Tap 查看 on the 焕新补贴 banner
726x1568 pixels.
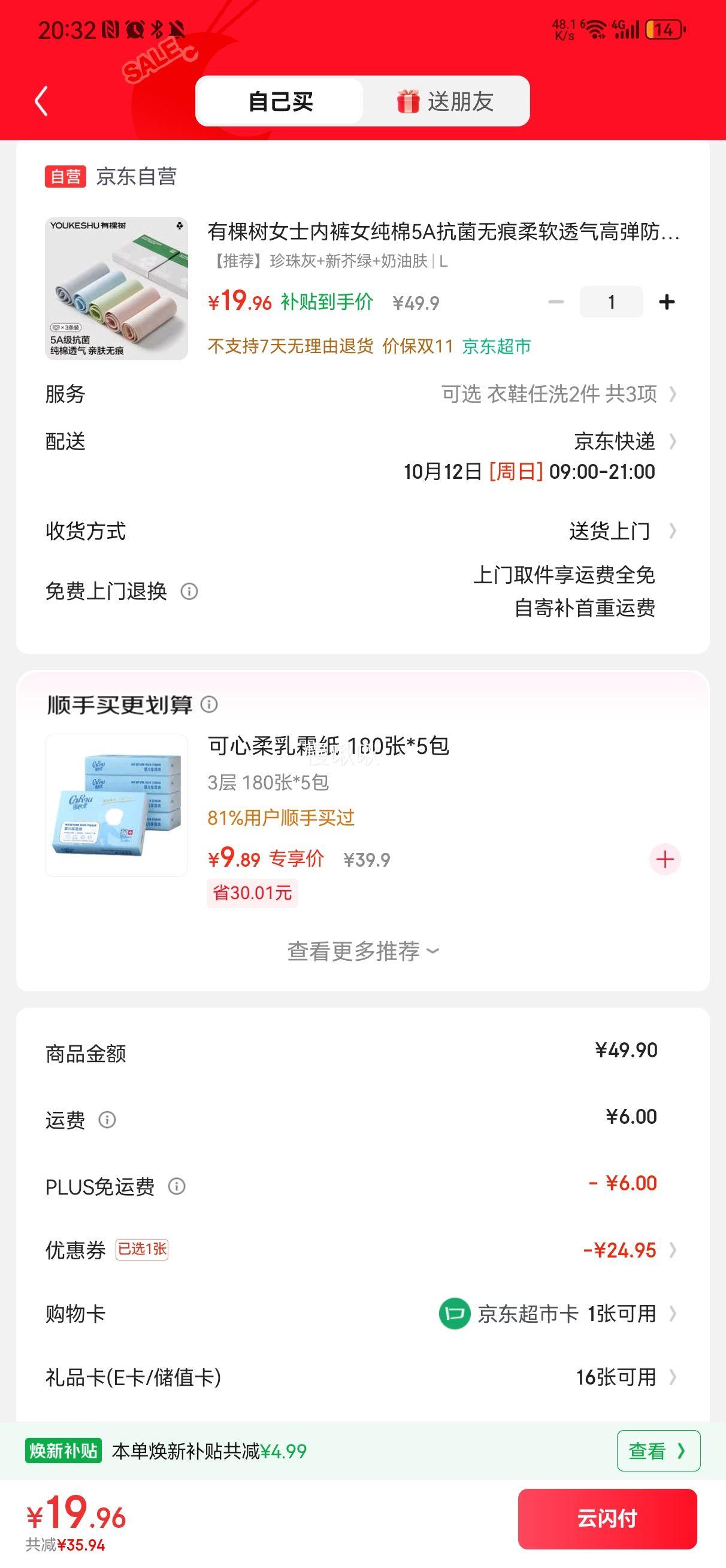tap(658, 1451)
